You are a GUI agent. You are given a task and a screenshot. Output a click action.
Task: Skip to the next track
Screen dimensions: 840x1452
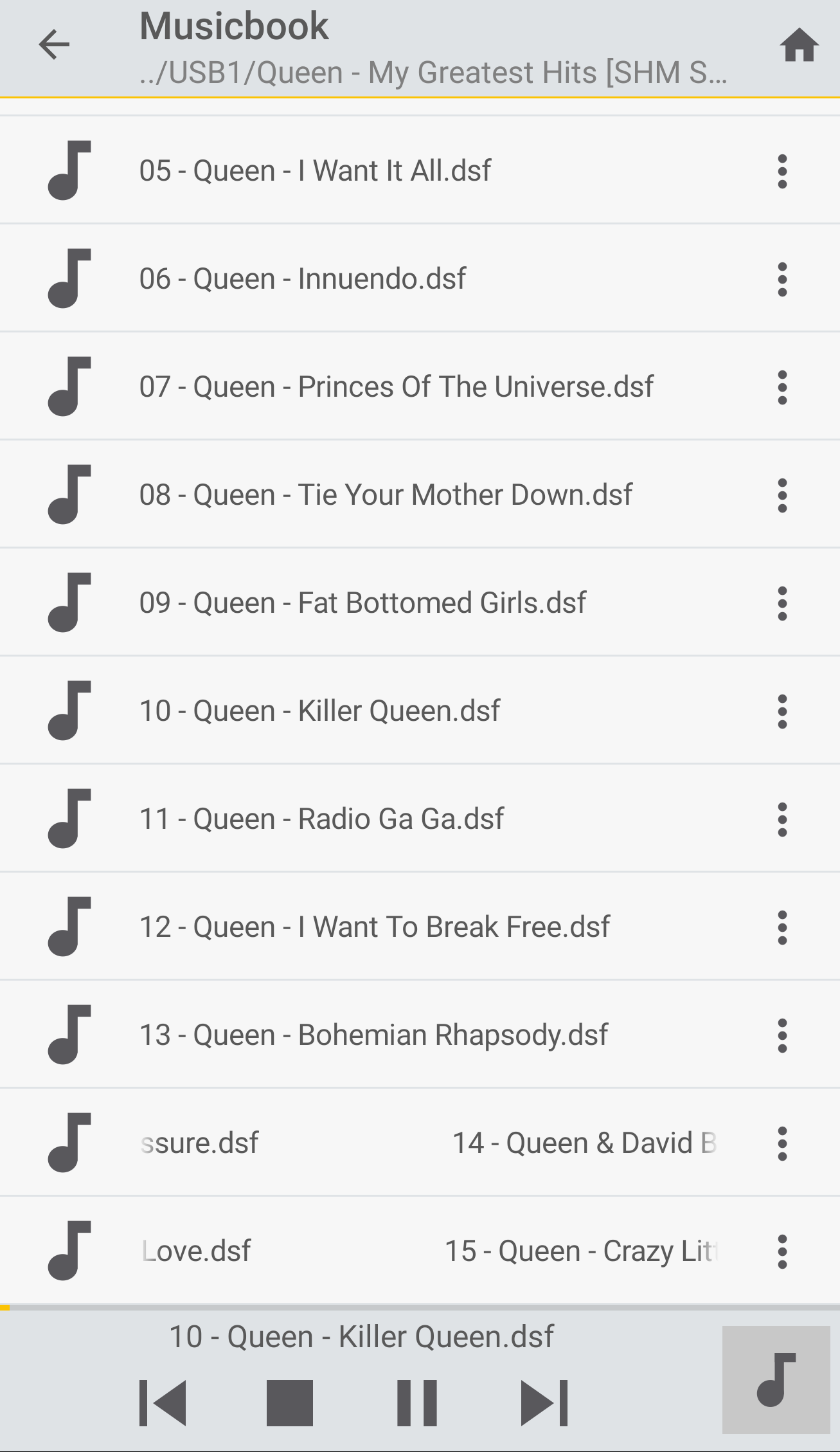point(544,1402)
